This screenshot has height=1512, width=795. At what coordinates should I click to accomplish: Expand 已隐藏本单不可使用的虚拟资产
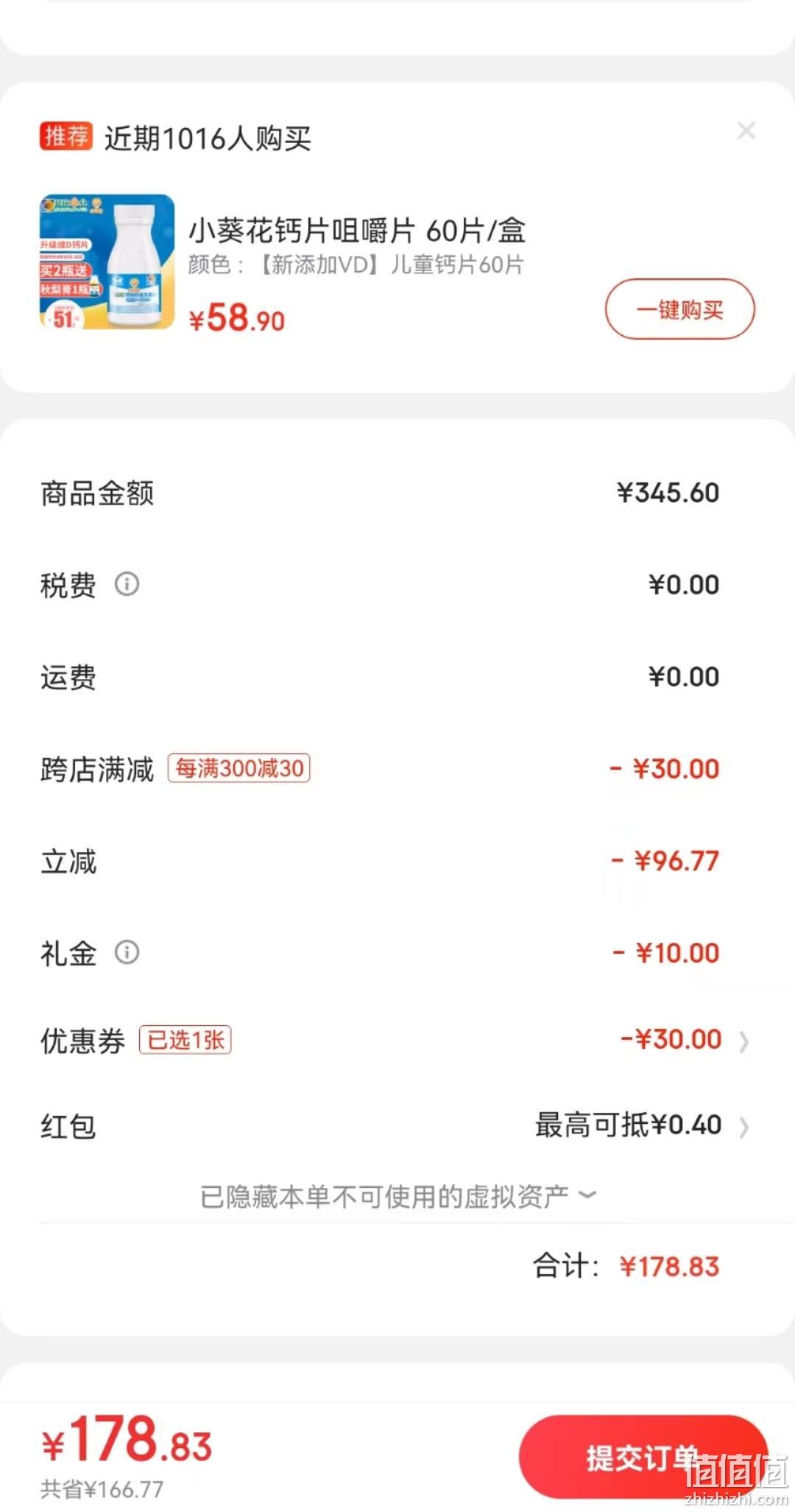click(397, 1196)
